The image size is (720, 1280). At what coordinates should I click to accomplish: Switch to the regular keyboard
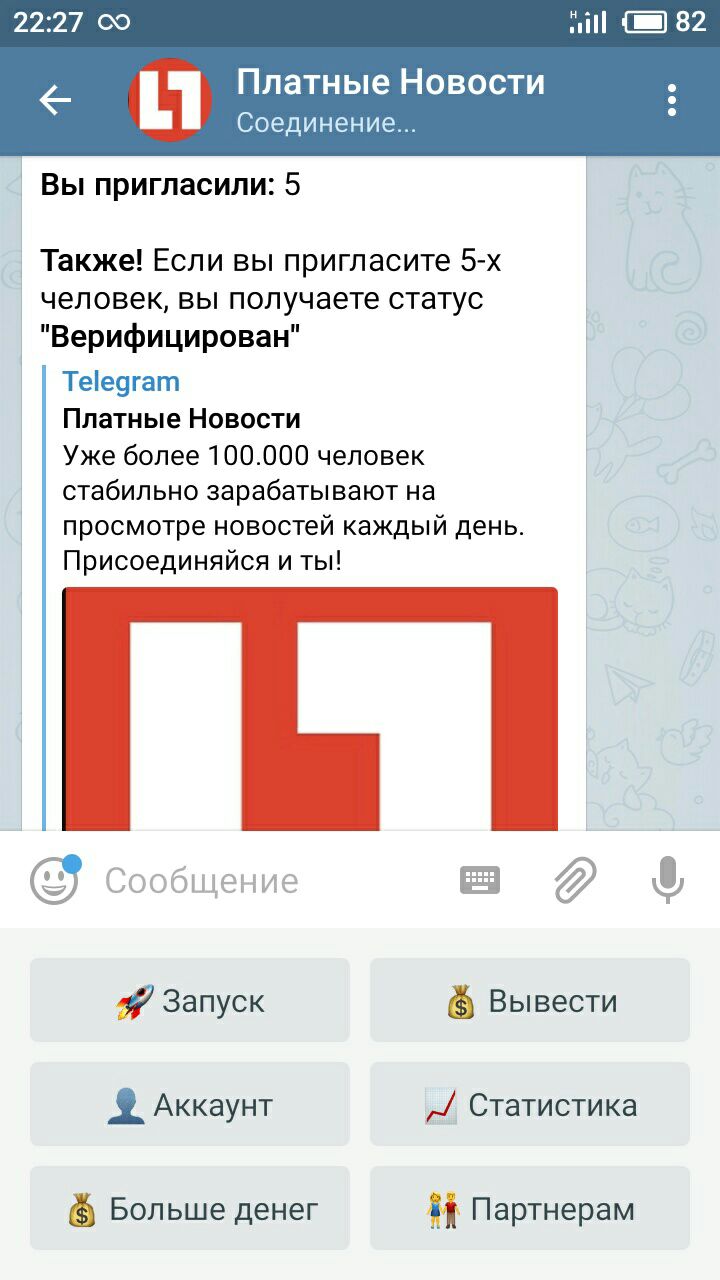(480, 880)
